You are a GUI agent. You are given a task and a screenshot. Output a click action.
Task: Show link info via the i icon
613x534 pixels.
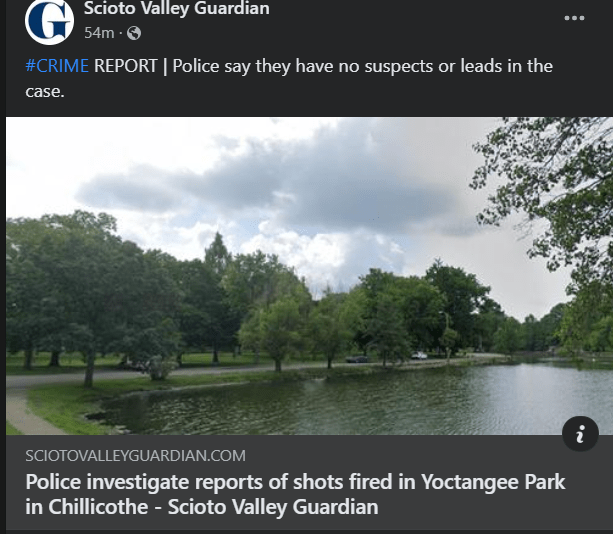[580, 433]
